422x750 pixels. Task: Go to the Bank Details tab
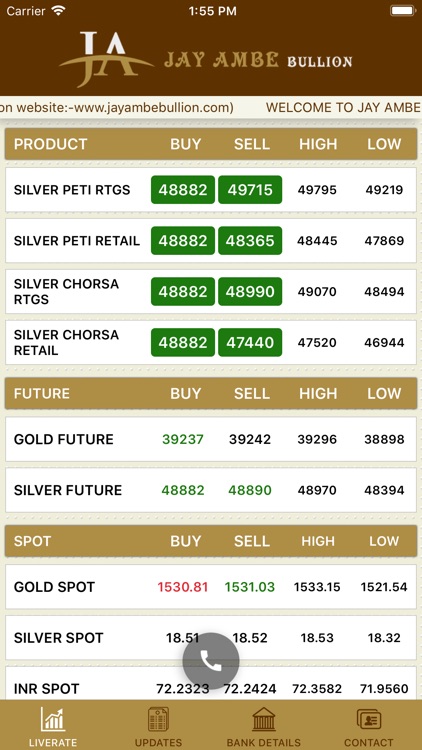264,726
